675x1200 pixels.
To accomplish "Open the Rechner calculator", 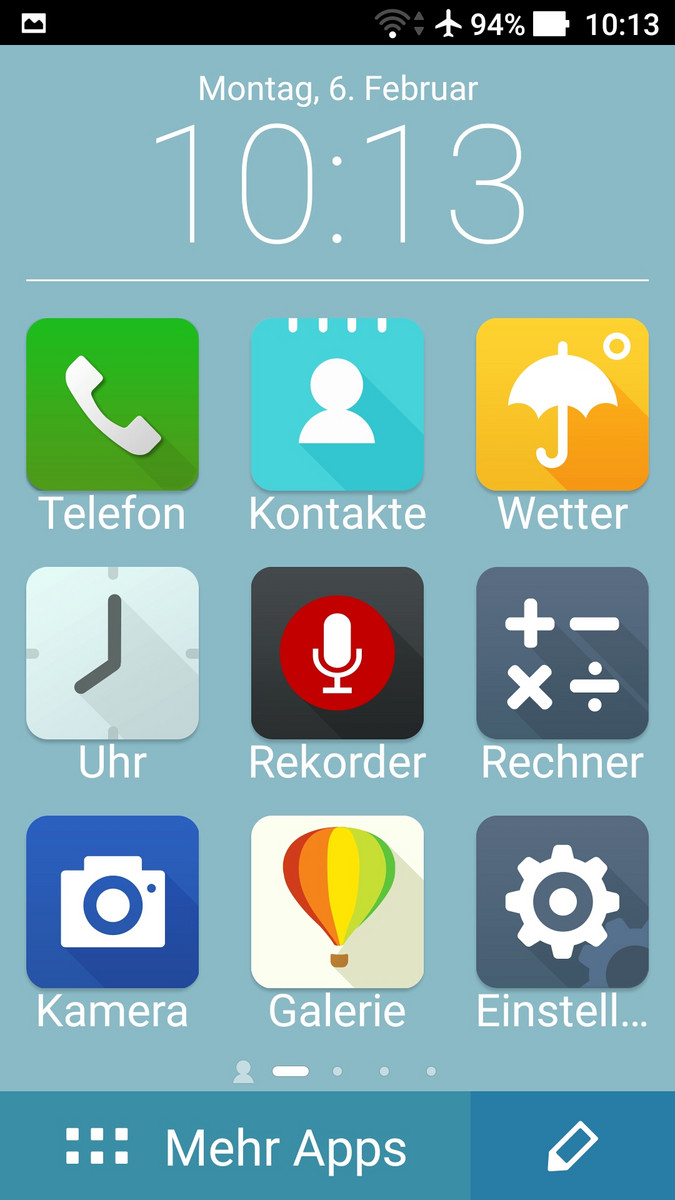I will pos(562,653).
